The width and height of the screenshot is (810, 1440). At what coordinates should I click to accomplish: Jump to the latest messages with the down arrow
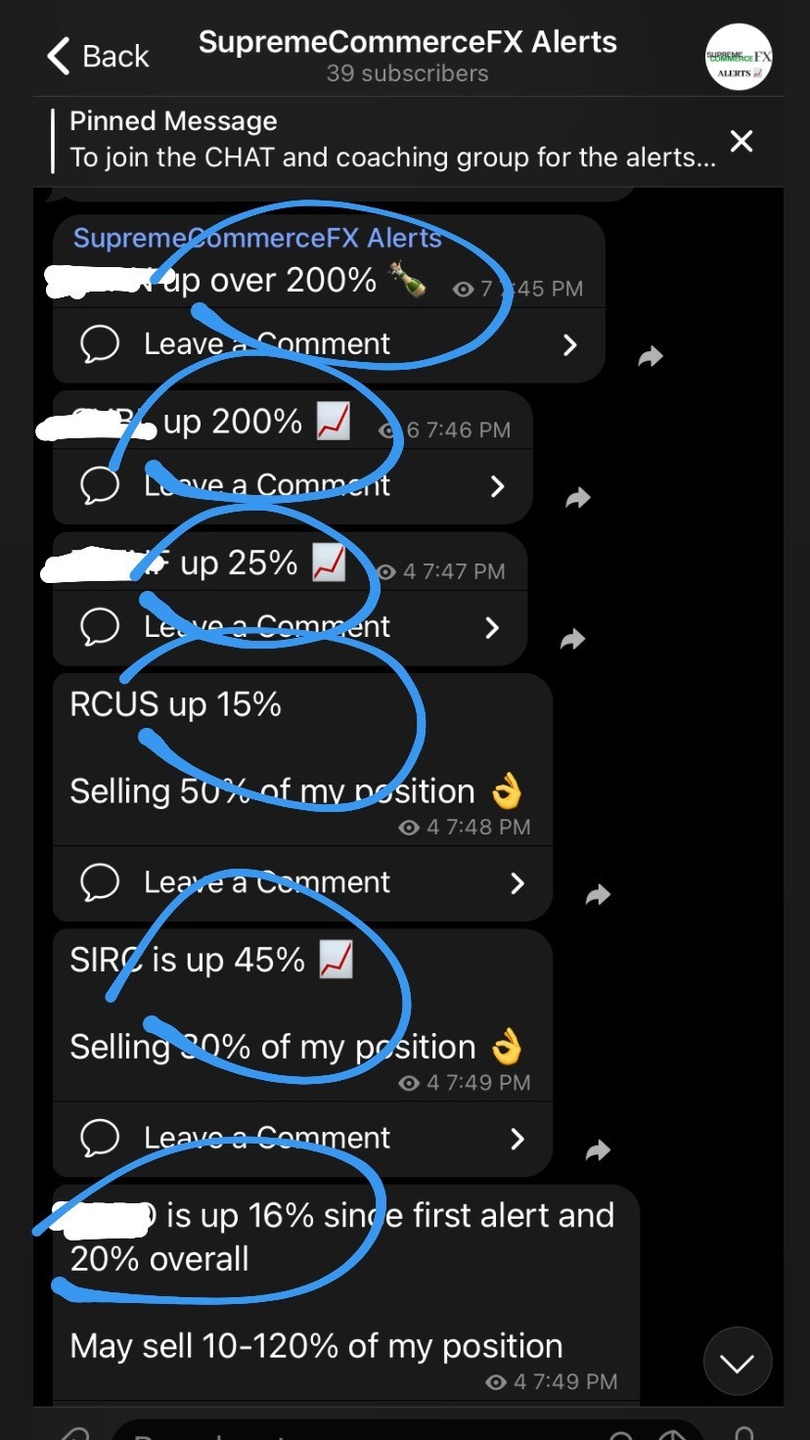(738, 1362)
